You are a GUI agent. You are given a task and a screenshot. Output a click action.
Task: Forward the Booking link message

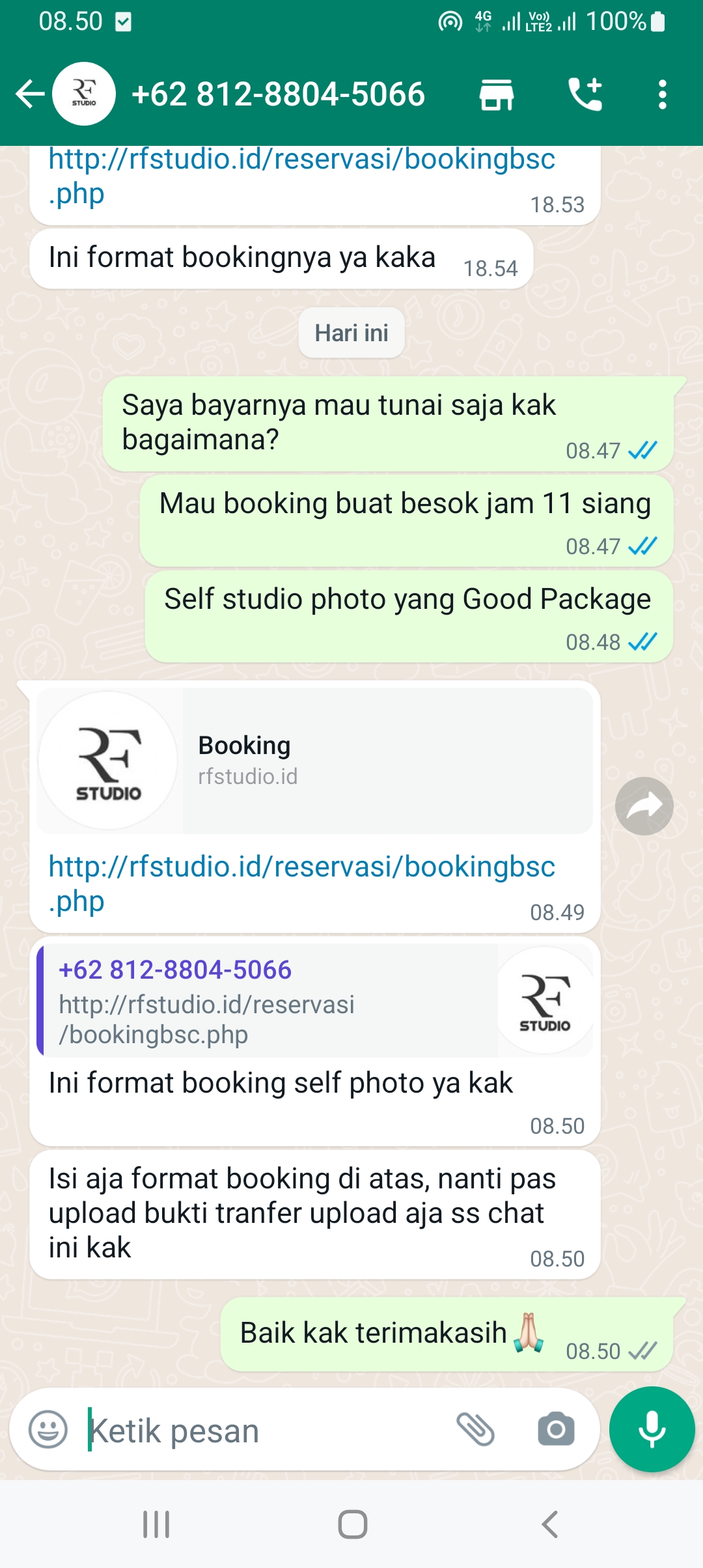point(644,806)
